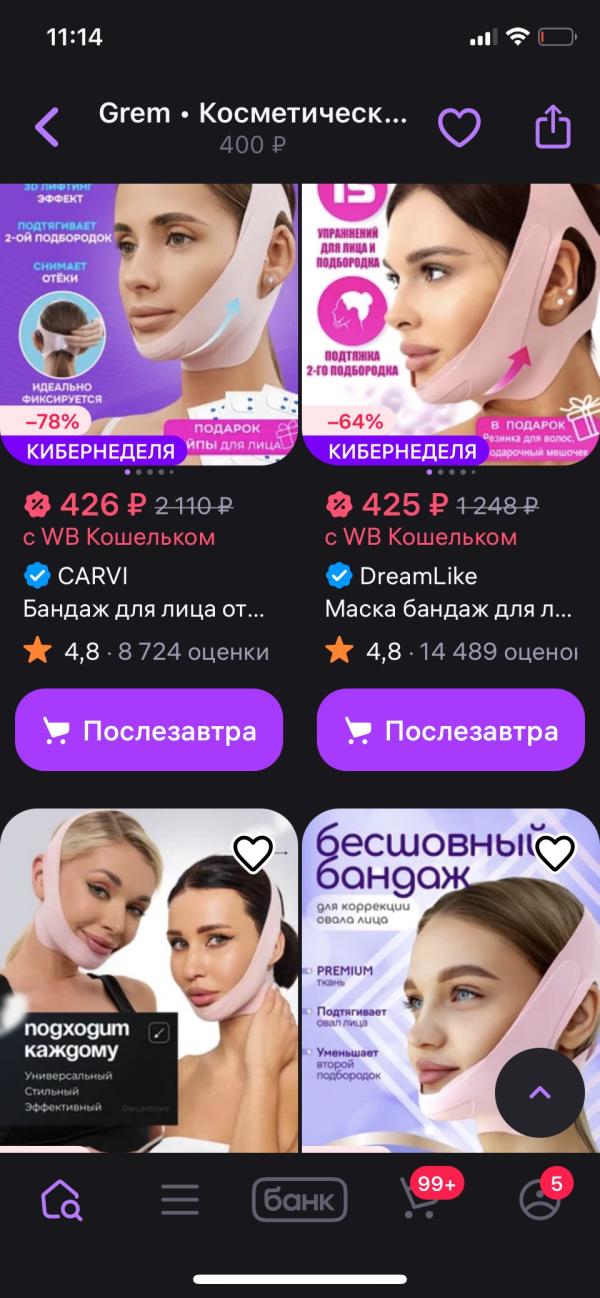Add CARVI bandage to cart via Послезавтра

149,730
